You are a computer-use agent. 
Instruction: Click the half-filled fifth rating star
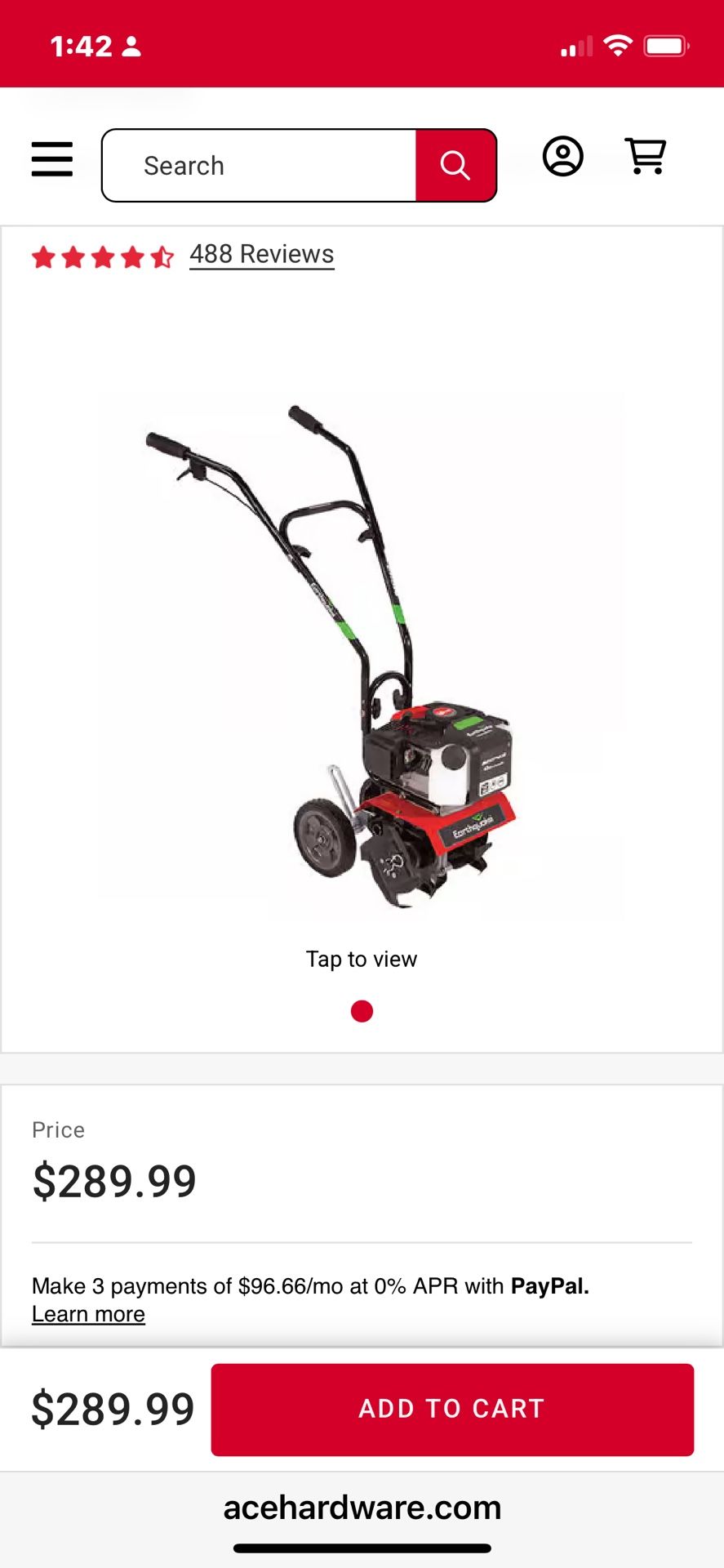163,256
